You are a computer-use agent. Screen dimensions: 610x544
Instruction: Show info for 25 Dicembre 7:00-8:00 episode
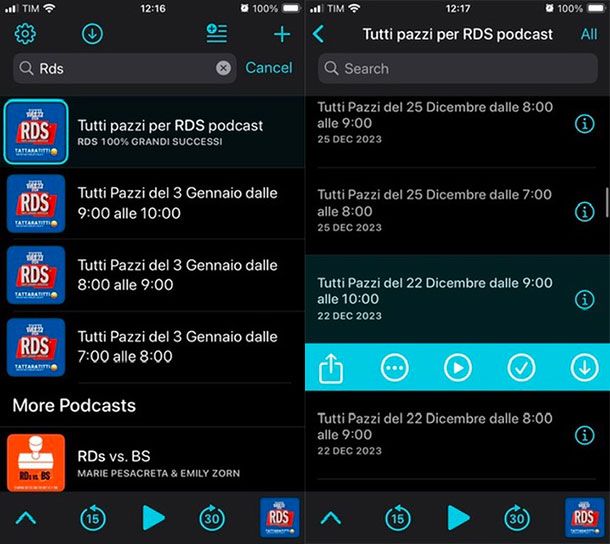point(585,212)
